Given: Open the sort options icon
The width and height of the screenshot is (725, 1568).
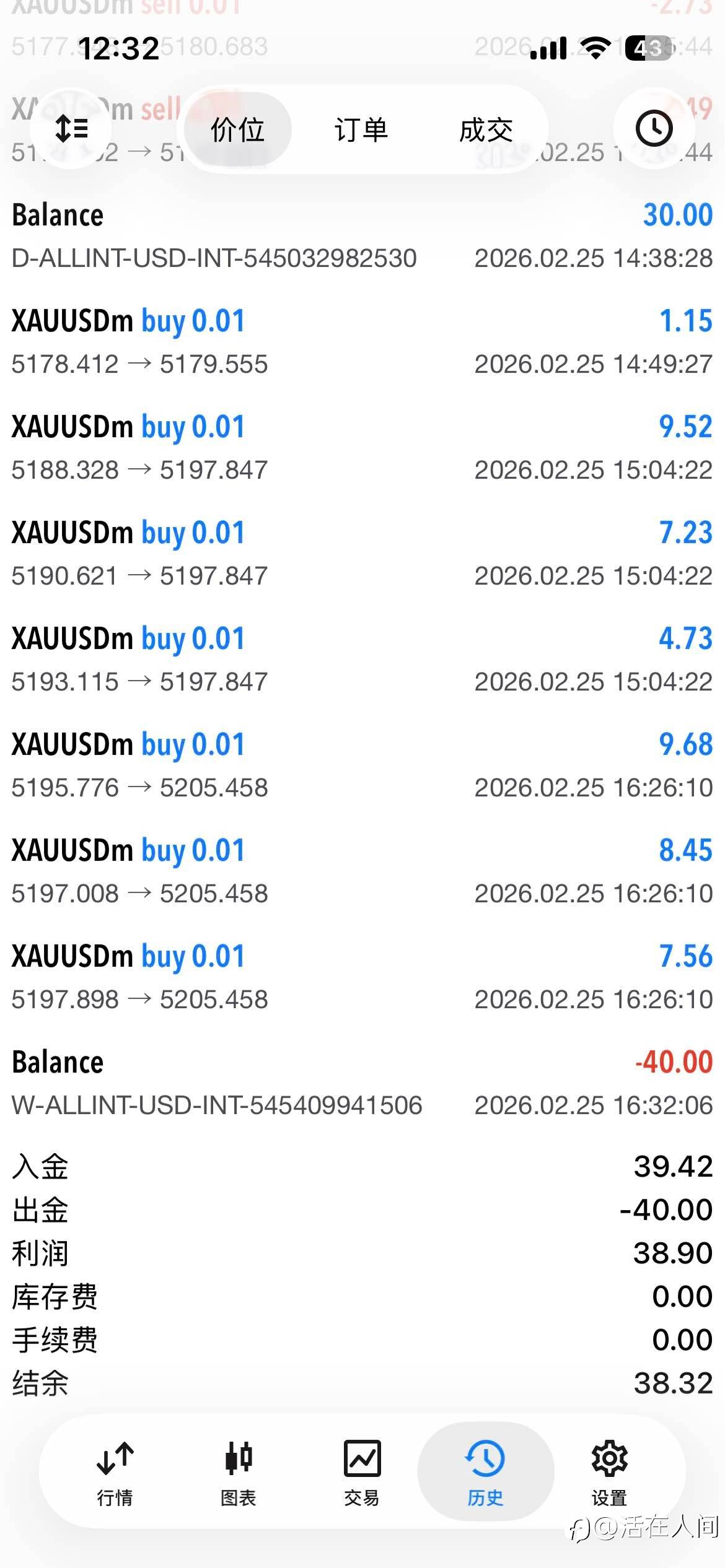Looking at the screenshot, I should click(72, 129).
